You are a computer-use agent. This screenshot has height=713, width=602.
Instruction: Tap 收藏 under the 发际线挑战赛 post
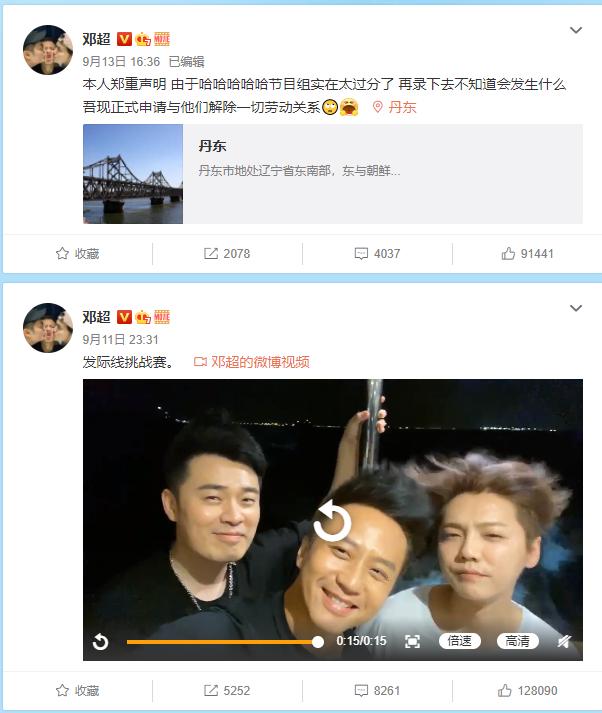(x=77, y=690)
